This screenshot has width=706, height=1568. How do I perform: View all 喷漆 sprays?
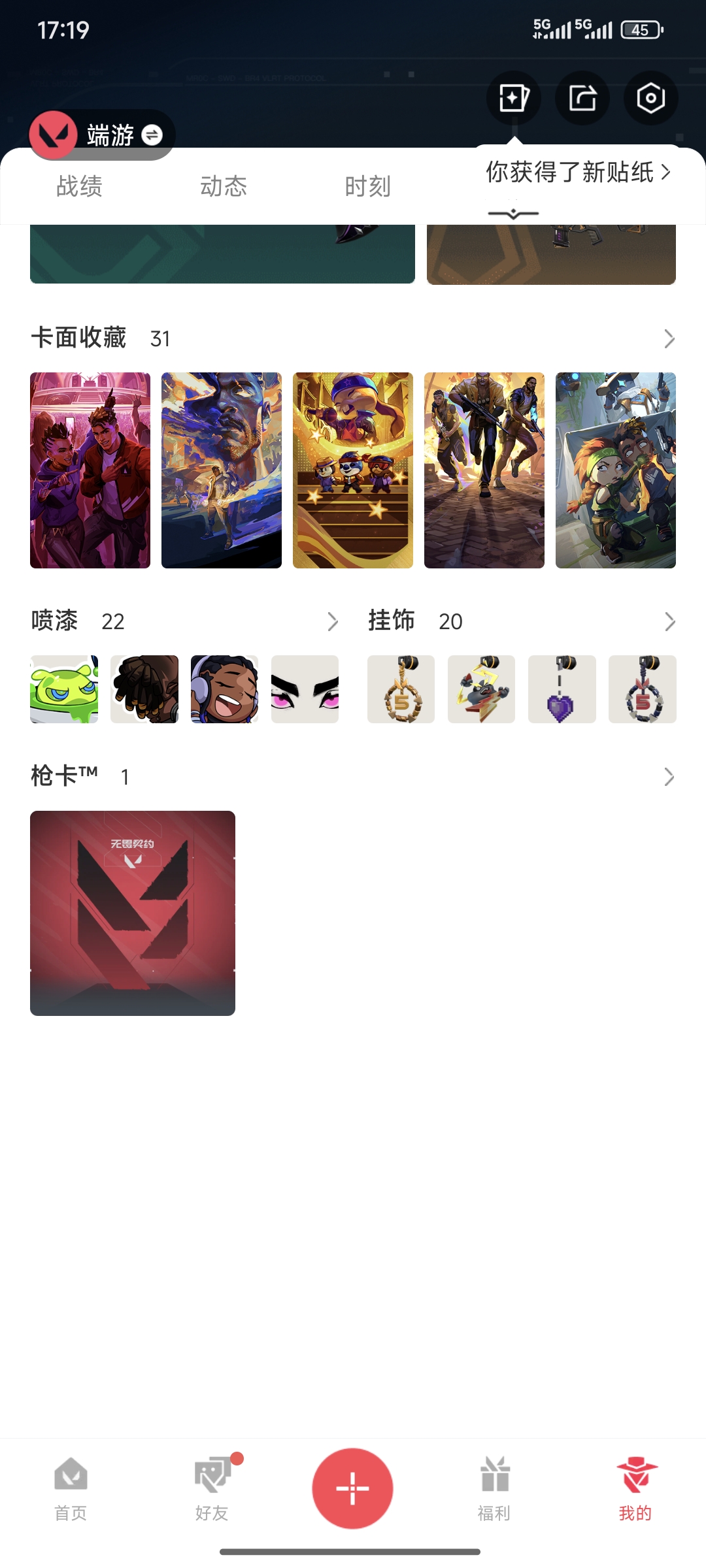point(332,621)
